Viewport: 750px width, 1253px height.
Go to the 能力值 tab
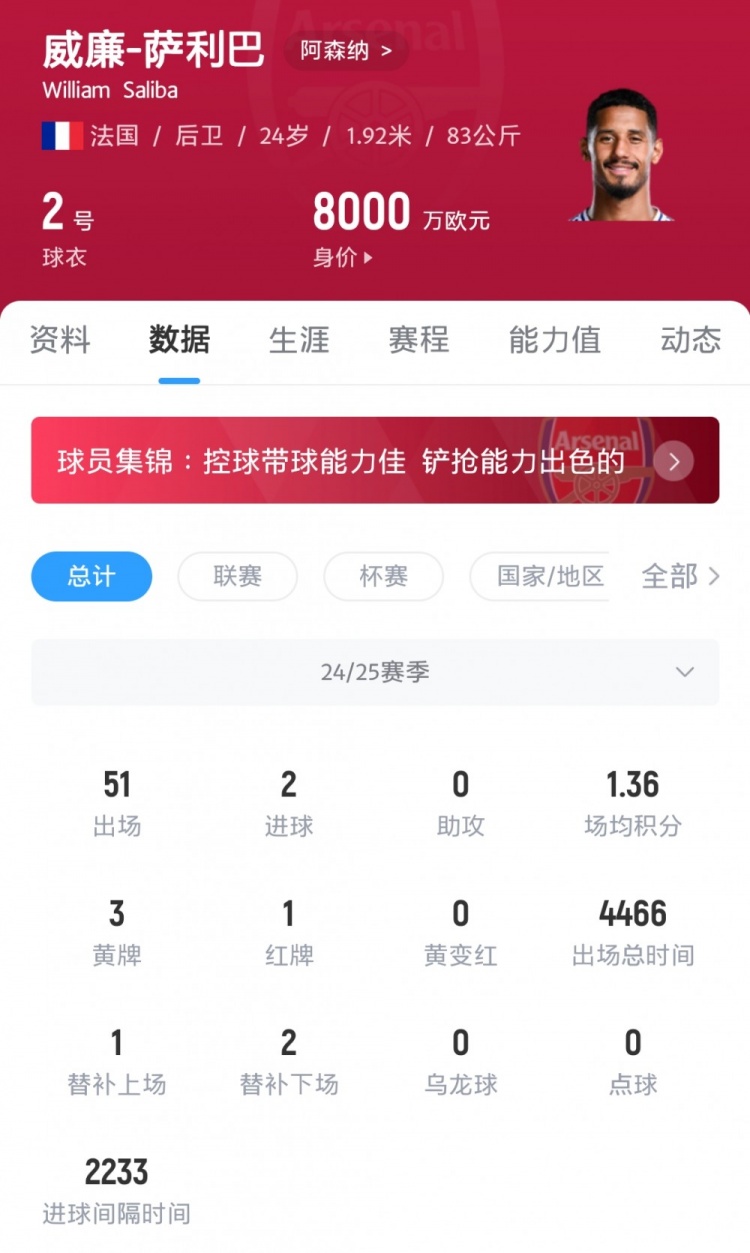(555, 340)
